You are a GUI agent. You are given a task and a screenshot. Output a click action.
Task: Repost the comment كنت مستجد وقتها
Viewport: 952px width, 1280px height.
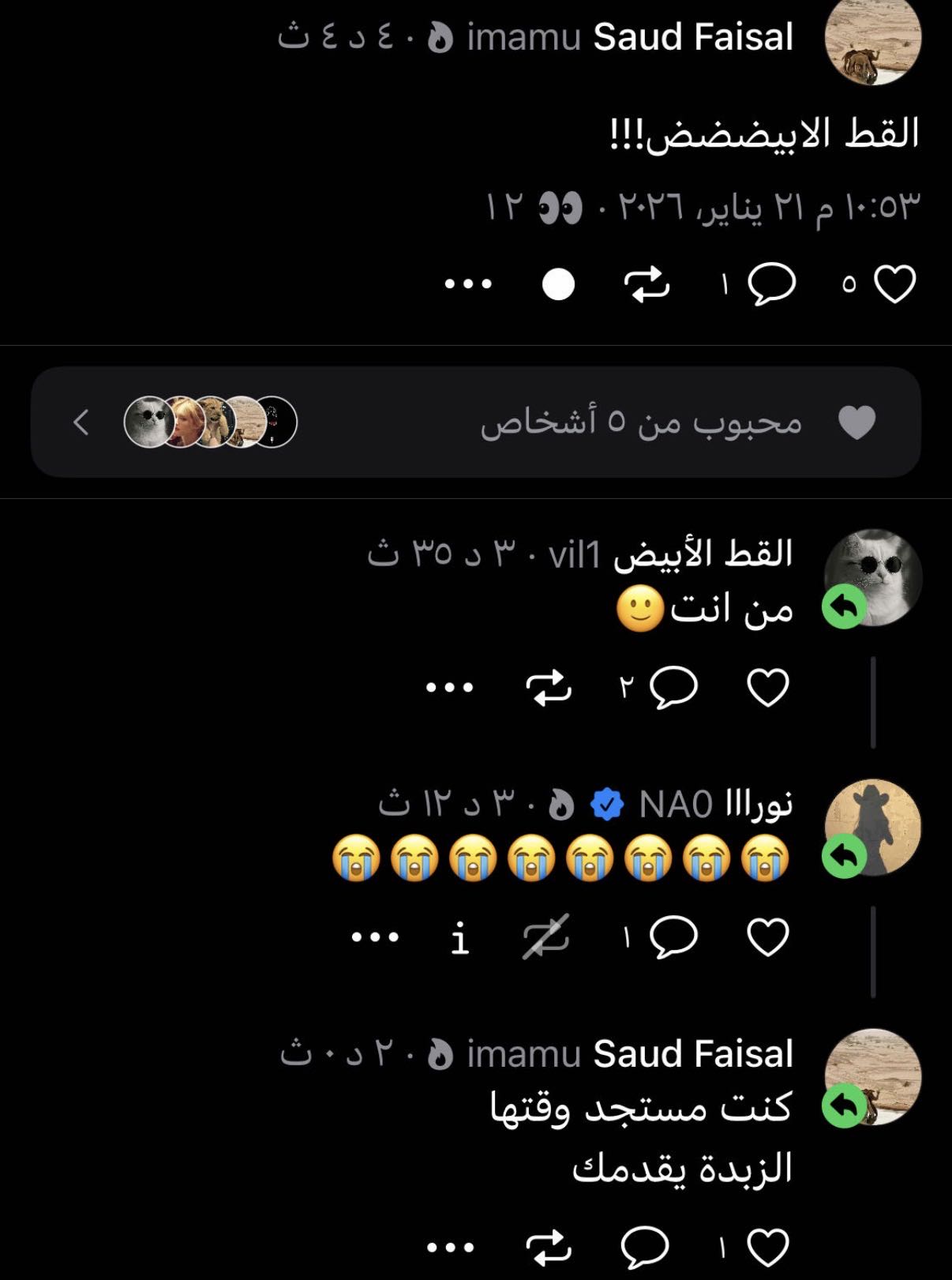pos(549,1248)
